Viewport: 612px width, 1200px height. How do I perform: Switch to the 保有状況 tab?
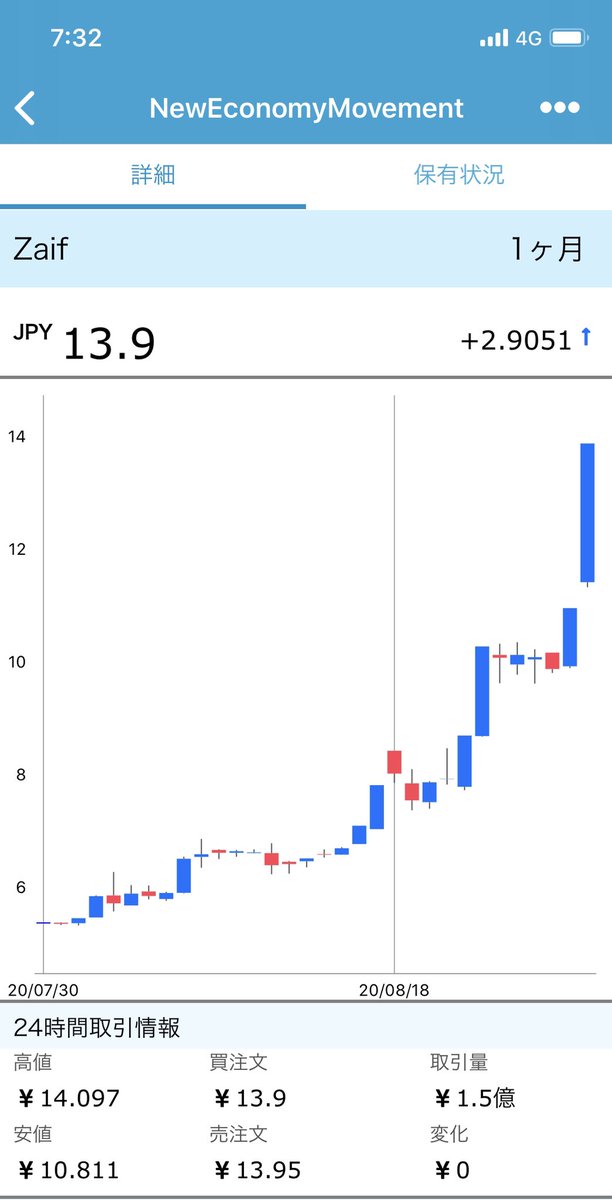[x=459, y=175]
